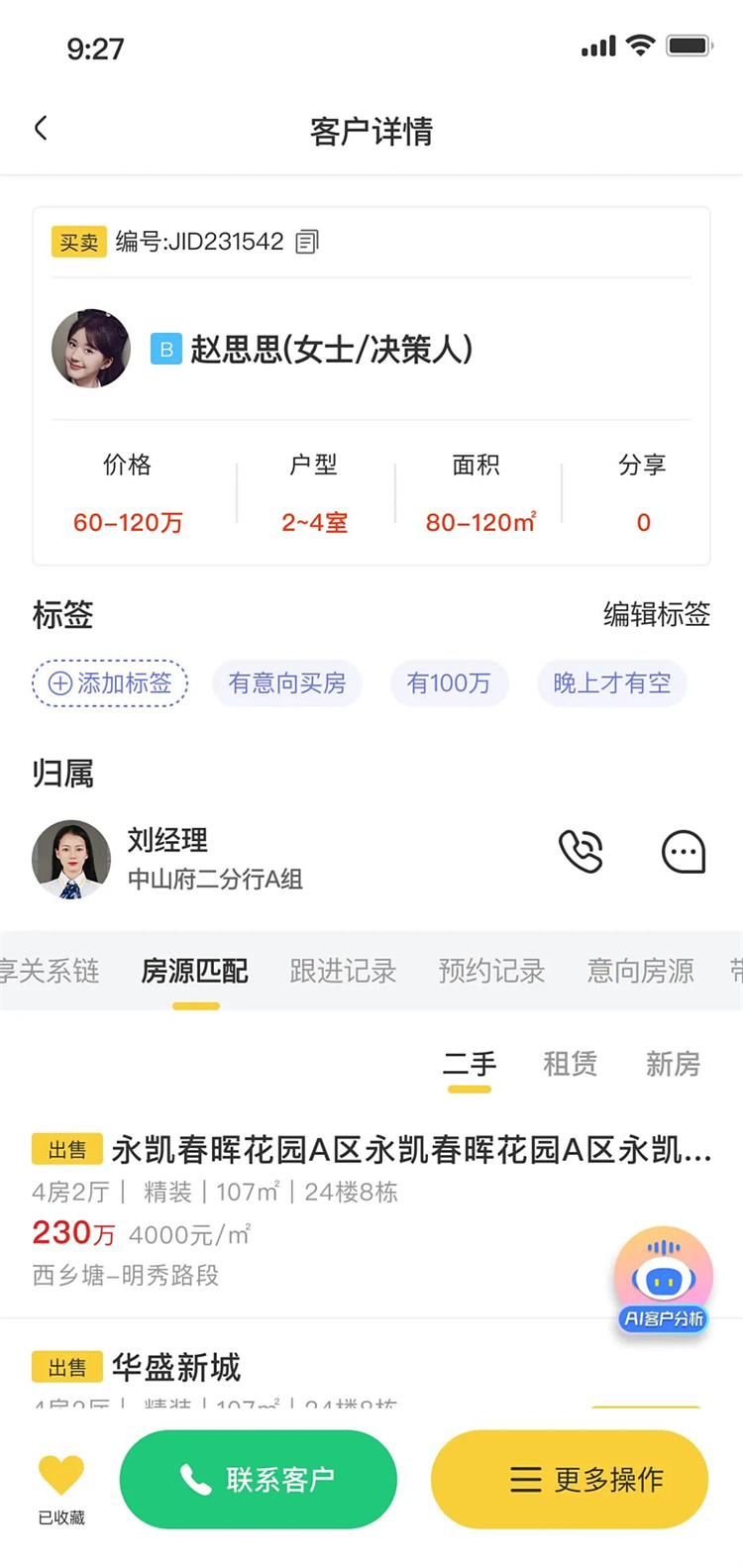
Task: Open the 预约记录 tab
Action: (x=491, y=972)
